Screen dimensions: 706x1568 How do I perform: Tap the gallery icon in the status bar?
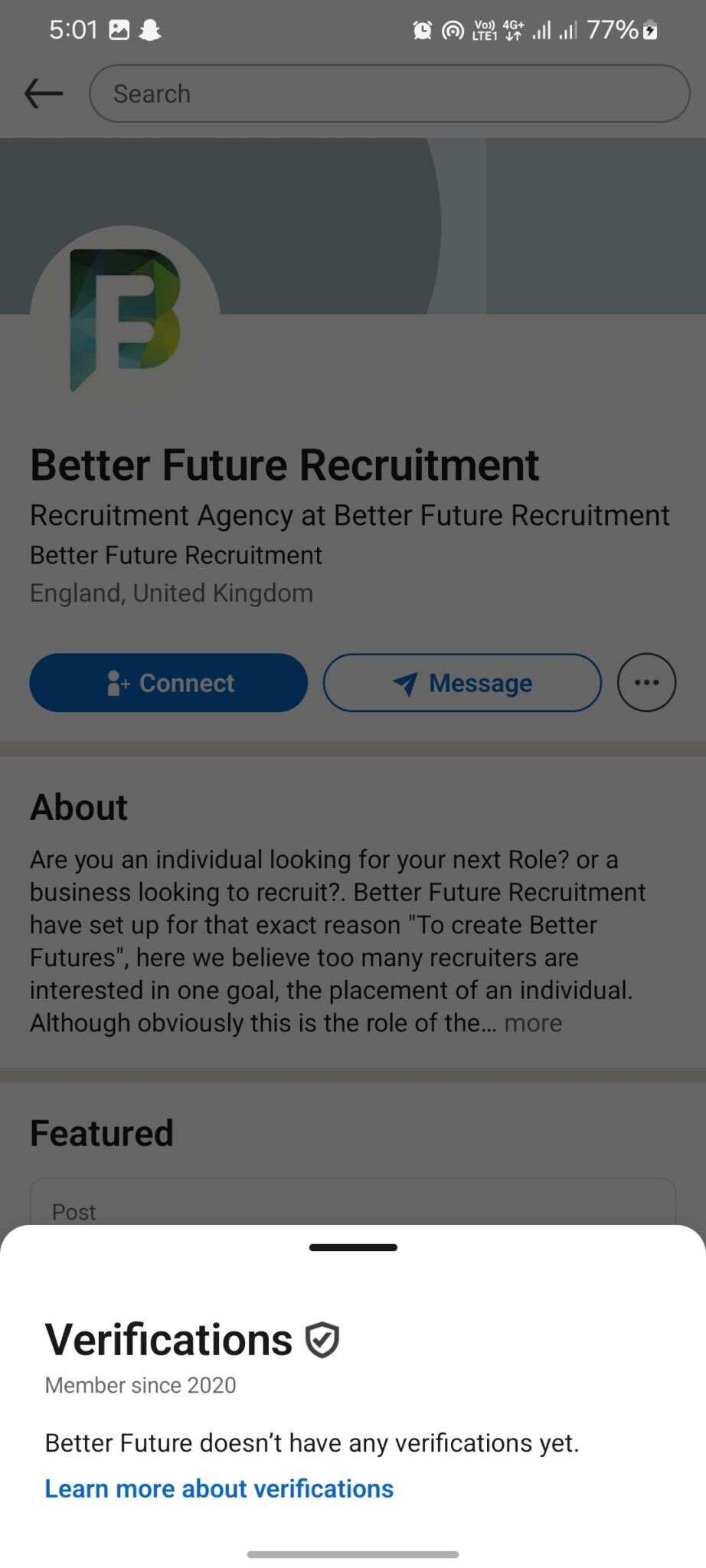[x=119, y=29]
